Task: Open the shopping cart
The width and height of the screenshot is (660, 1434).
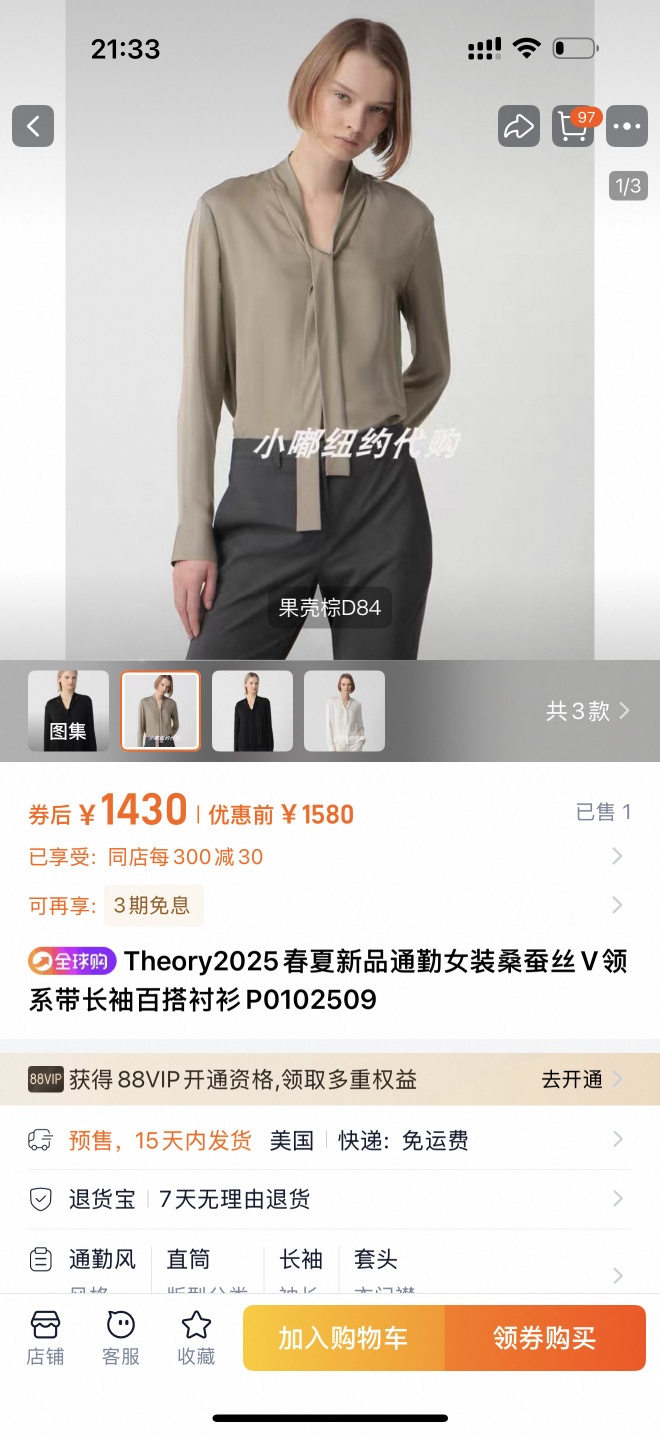Action: [x=573, y=127]
